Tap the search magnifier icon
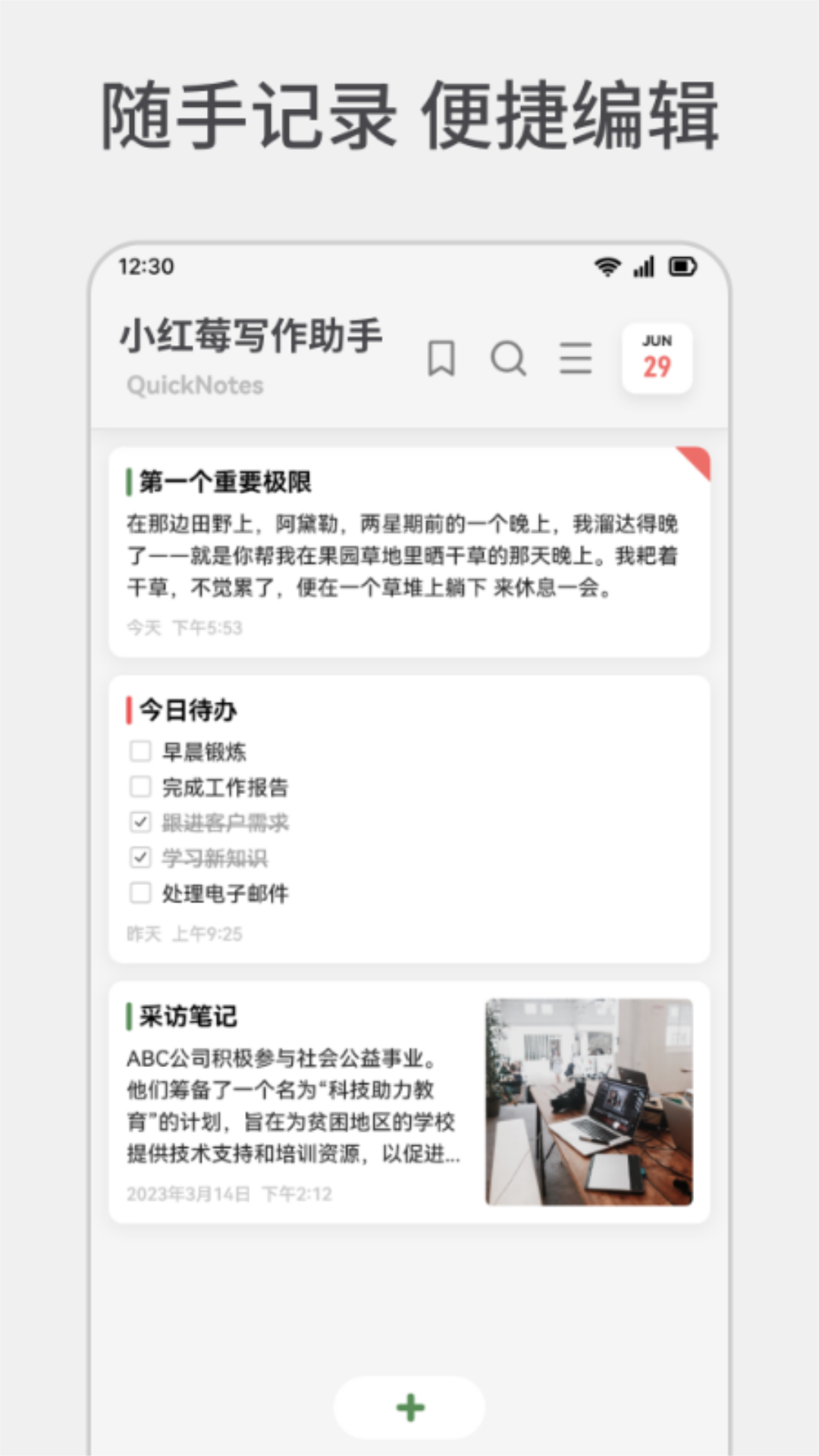Viewport: 819px width, 1456px height. click(x=508, y=359)
